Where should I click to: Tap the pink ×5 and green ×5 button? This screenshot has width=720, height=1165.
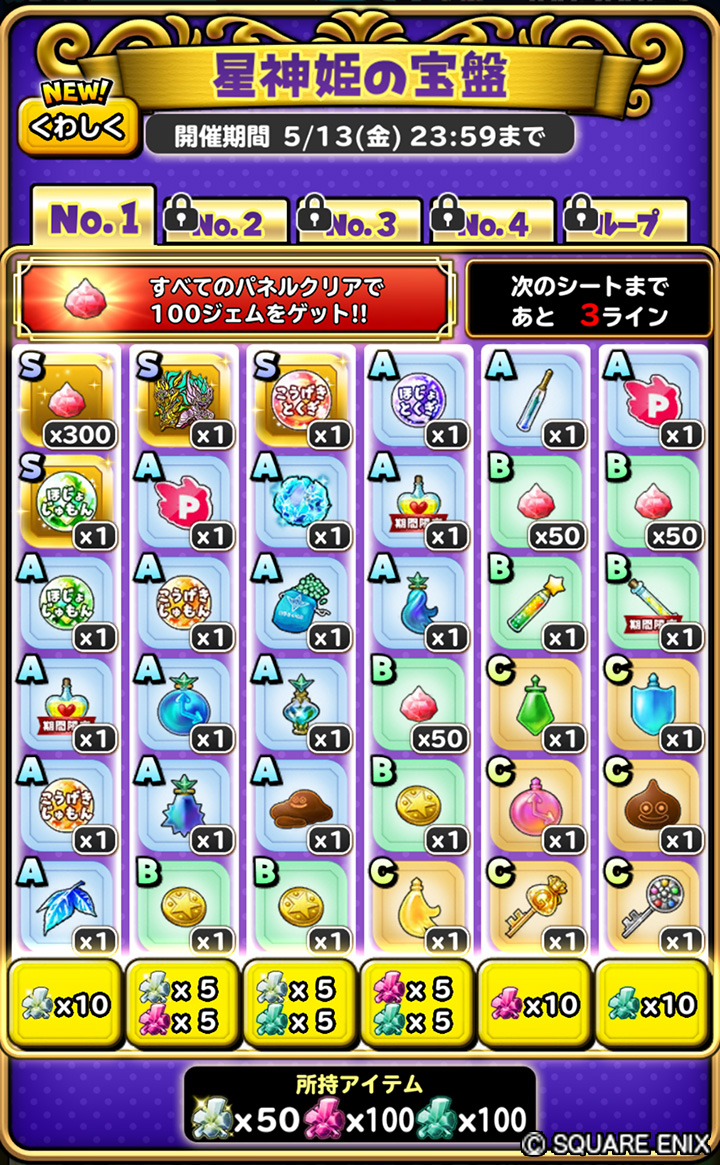417,1003
